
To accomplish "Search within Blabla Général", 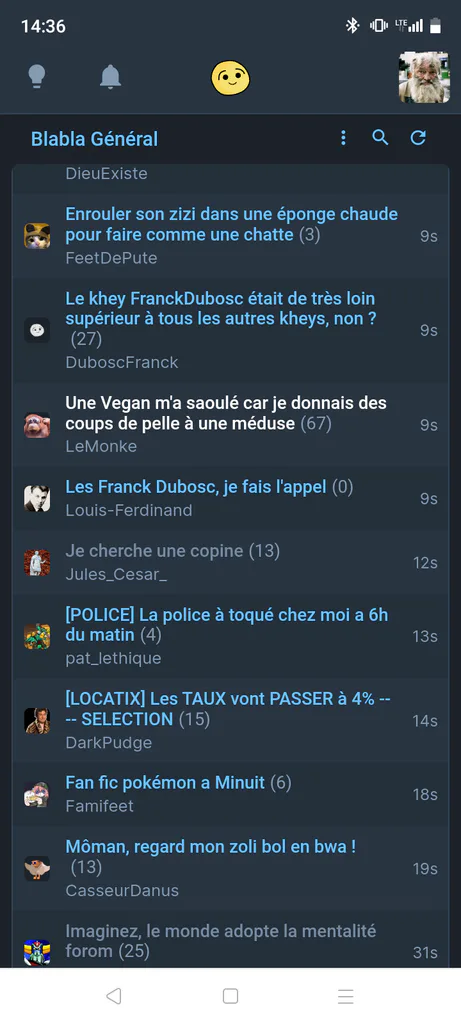I will tap(380, 138).
